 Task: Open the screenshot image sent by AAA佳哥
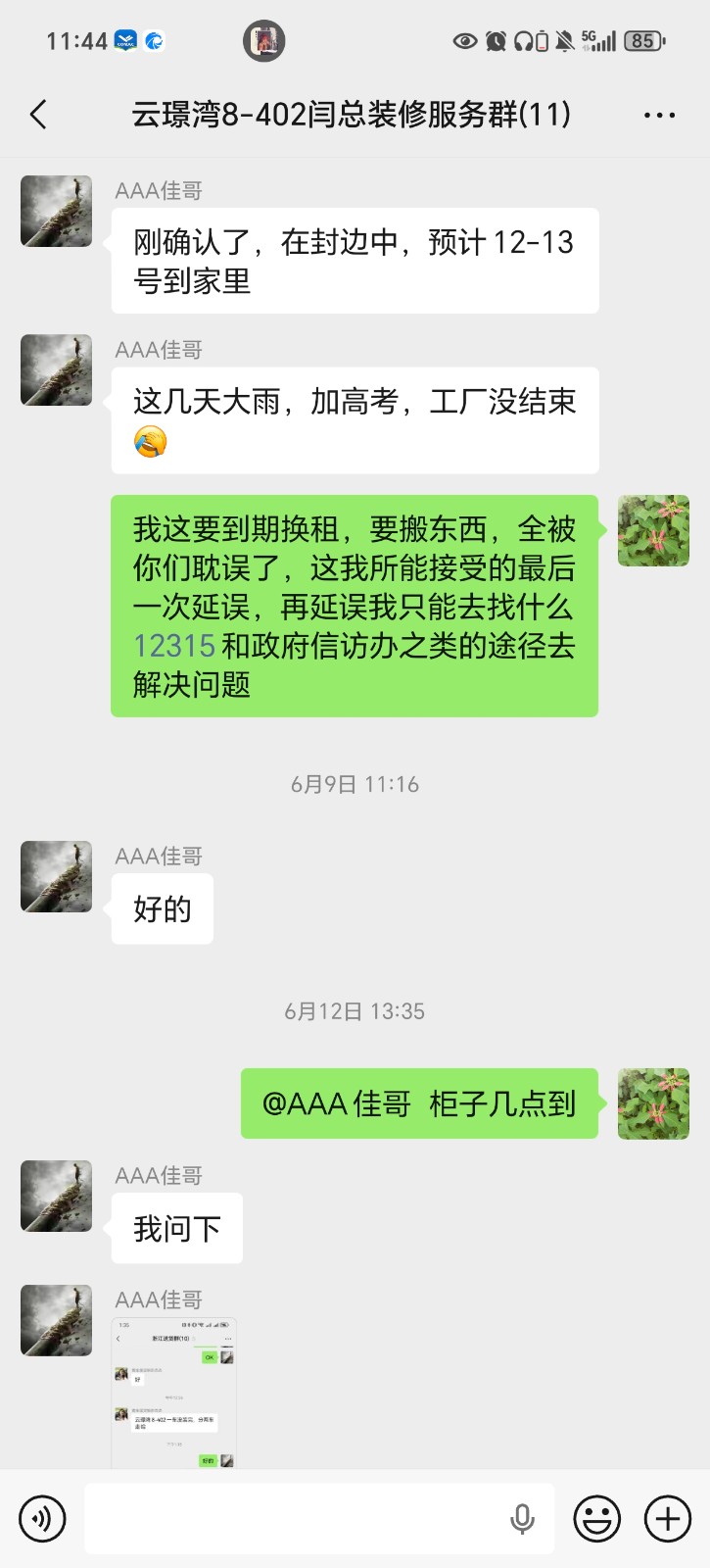(x=174, y=1394)
